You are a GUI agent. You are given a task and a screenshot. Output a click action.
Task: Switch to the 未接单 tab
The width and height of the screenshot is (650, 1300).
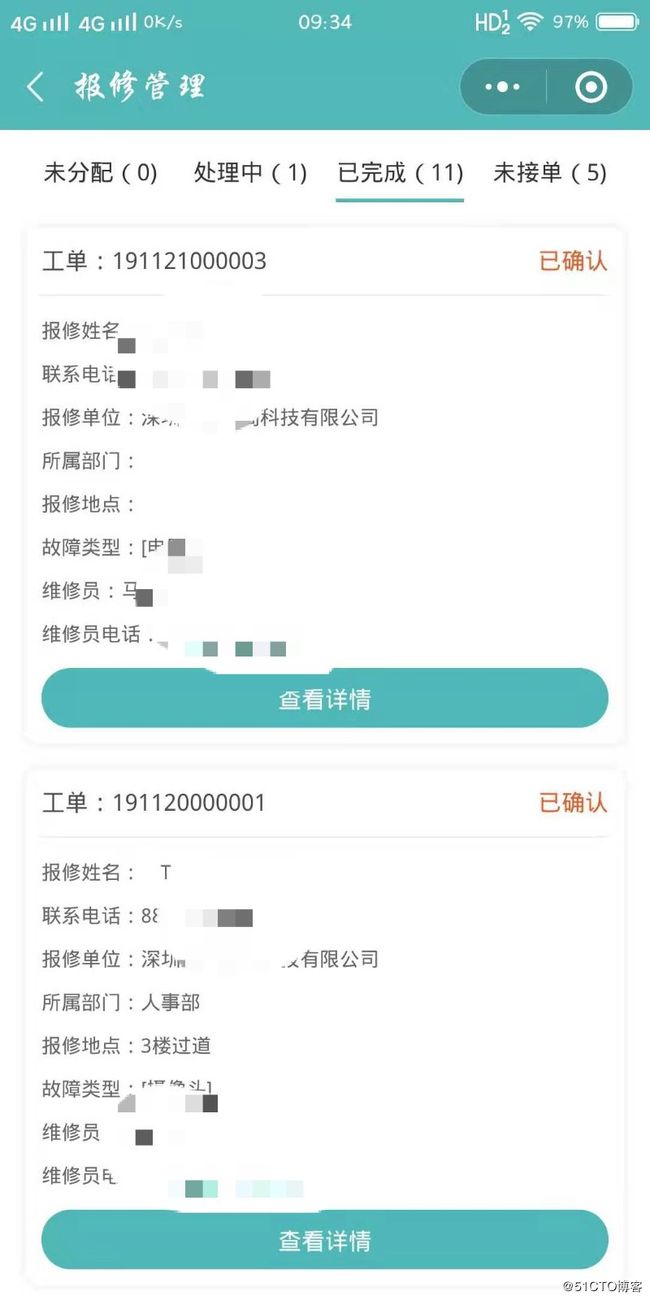pyautogui.click(x=550, y=173)
